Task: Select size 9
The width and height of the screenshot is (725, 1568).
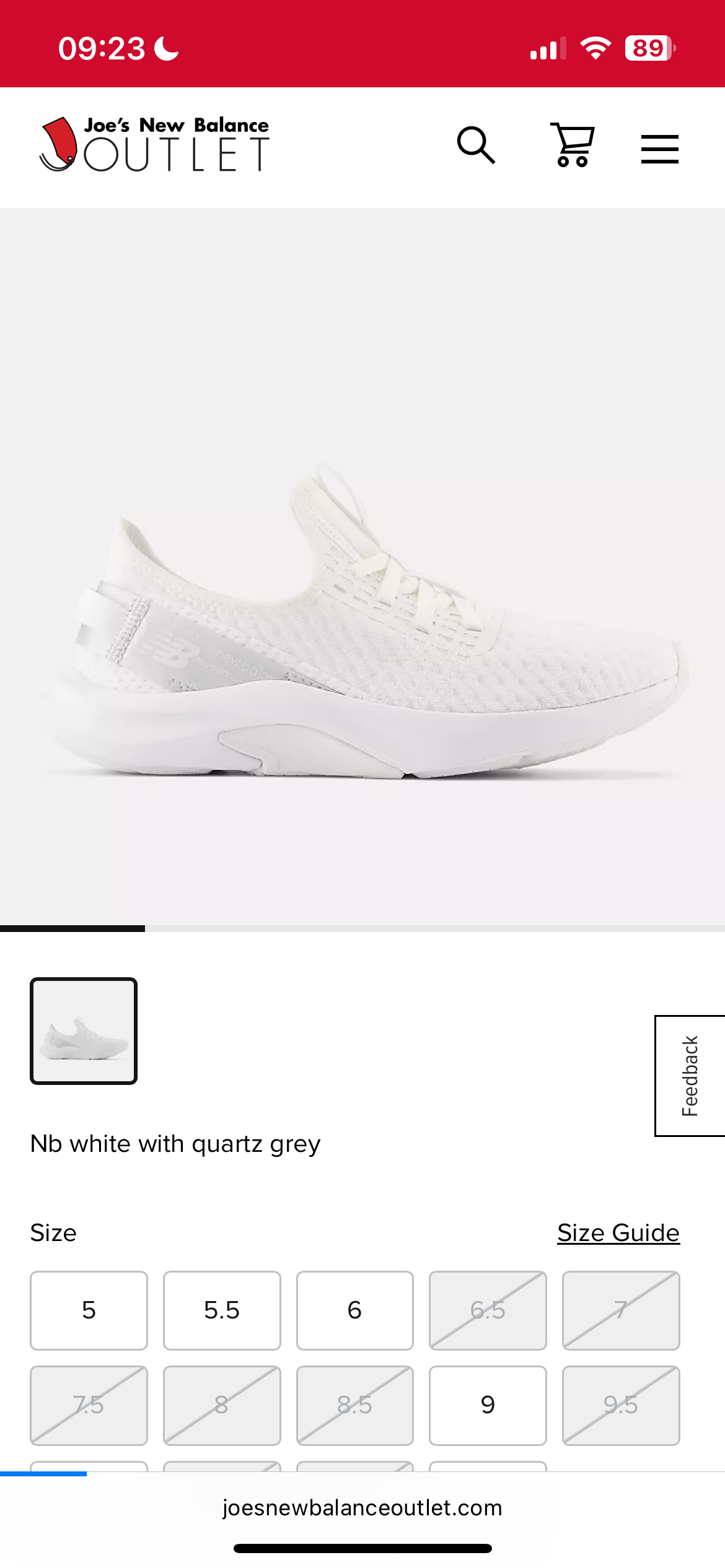Action: (488, 1405)
